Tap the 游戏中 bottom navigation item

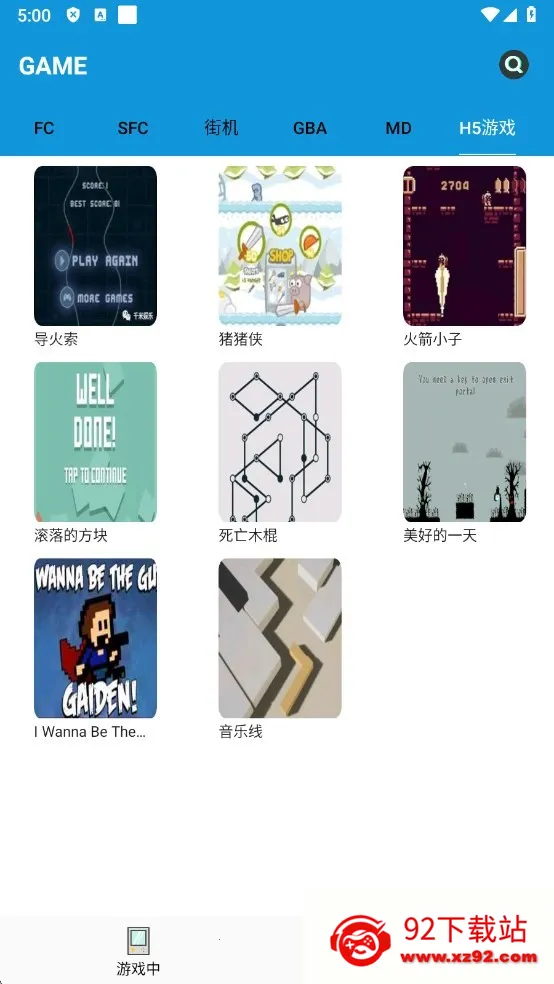pyautogui.click(x=138, y=951)
